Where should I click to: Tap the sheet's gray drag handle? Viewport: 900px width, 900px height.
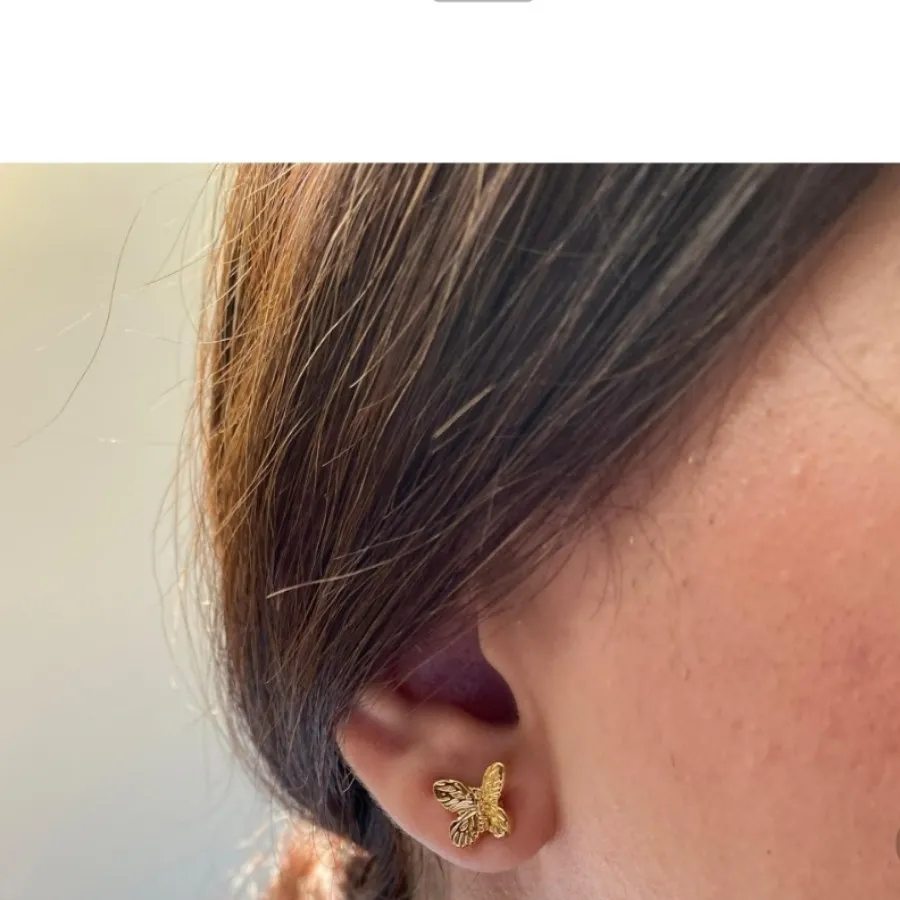482,1
